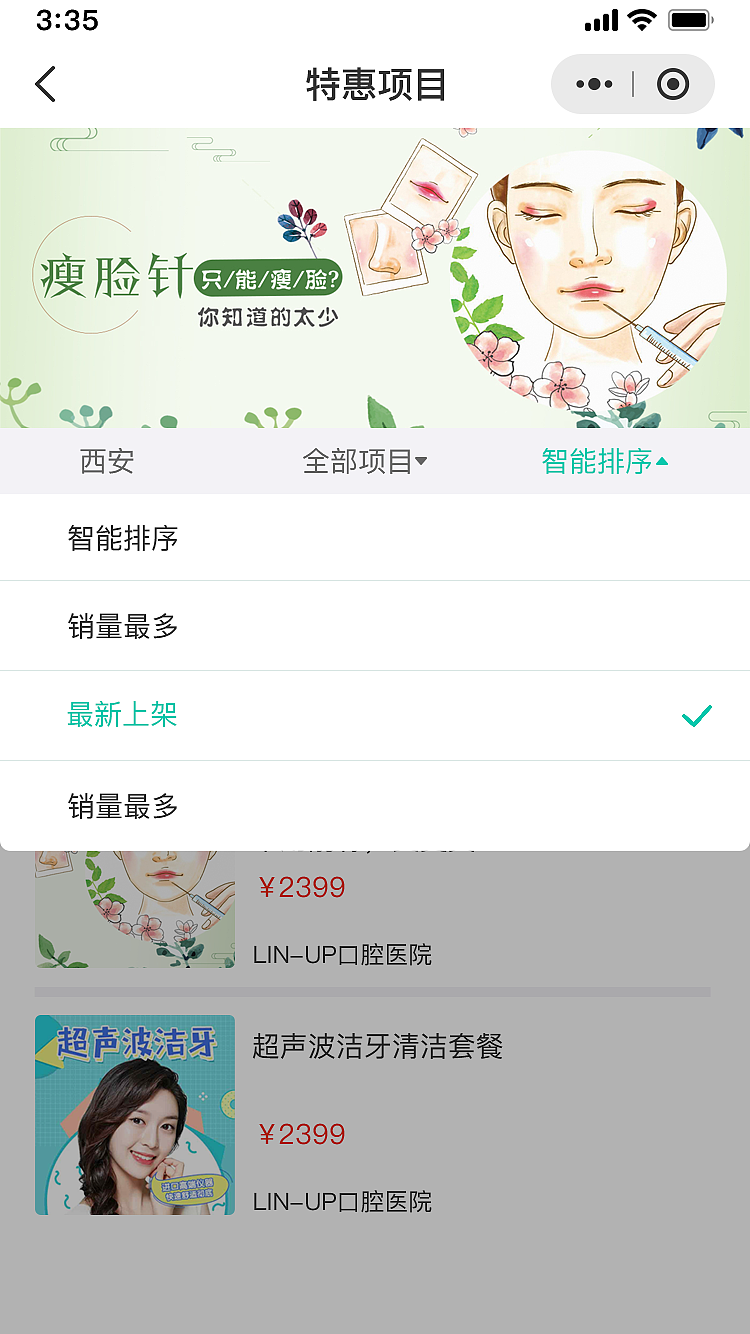Open the 超声波洁牙清洁套餐 product listing

[378, 1048]
